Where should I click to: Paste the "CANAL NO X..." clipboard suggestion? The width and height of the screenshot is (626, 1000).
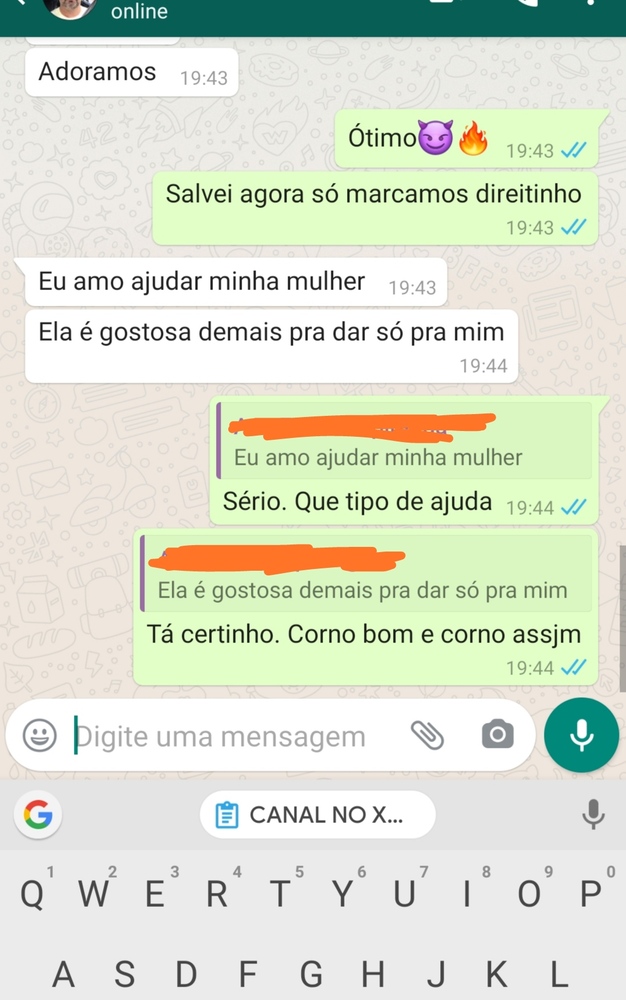[317, 815]
